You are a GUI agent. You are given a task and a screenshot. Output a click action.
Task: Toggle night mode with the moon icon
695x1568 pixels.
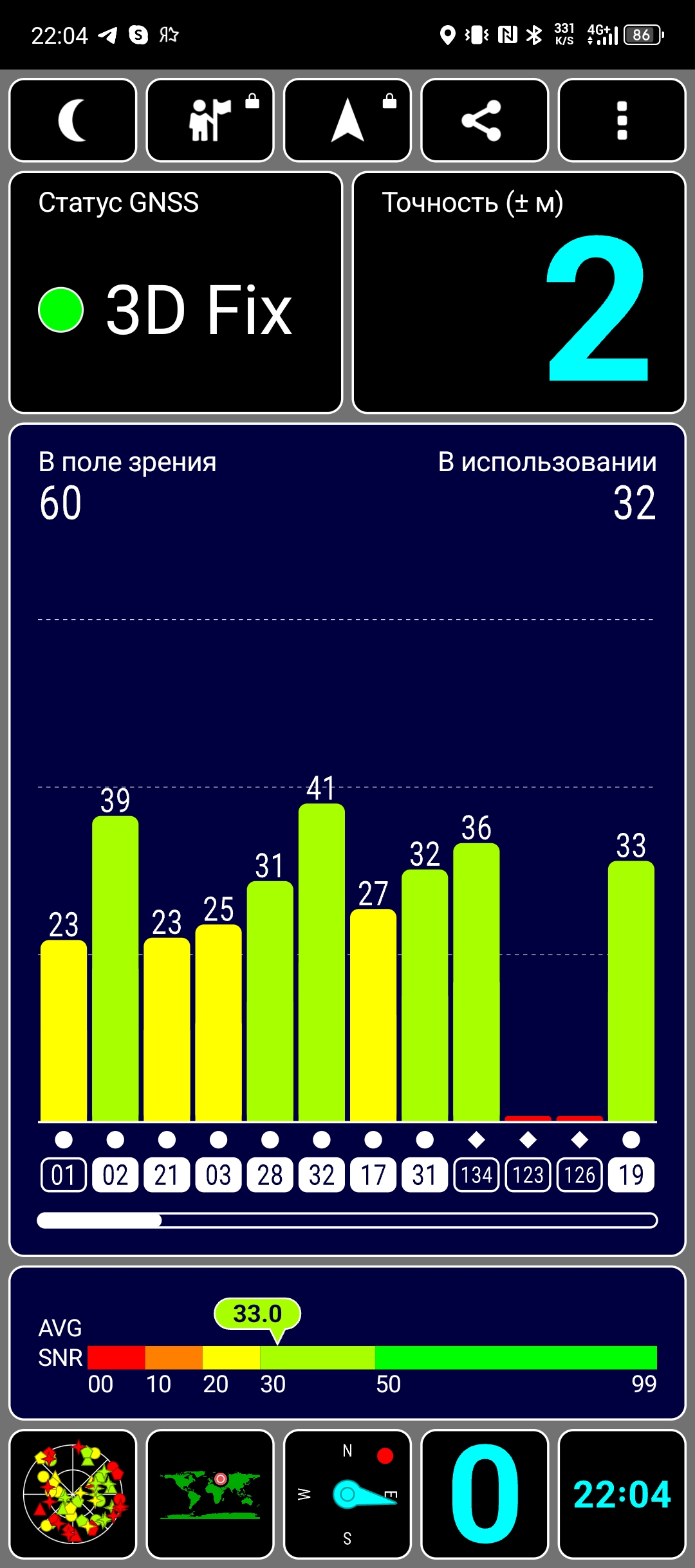point(73,120)
